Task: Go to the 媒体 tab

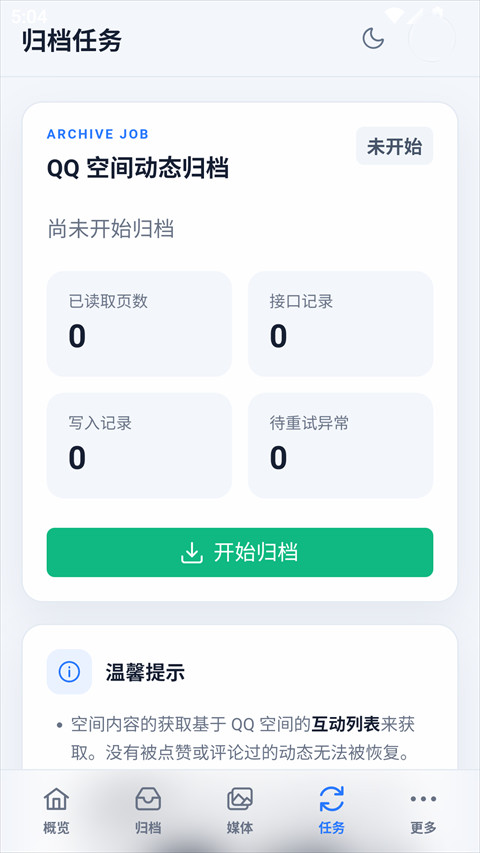Action: click(x=239, y=811)
